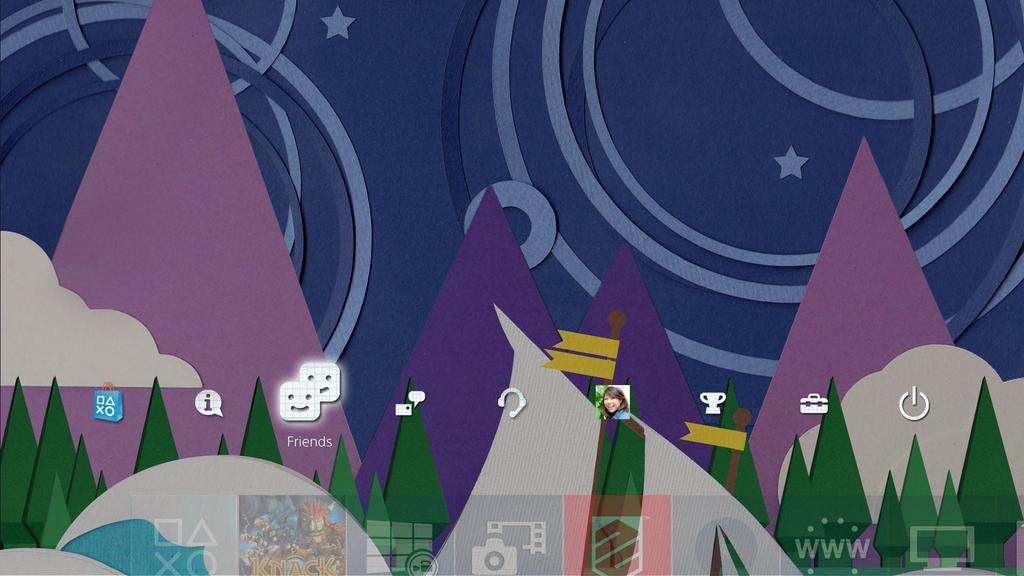
Task: Open the Trophies cup icon
Action: click(712, 403)
